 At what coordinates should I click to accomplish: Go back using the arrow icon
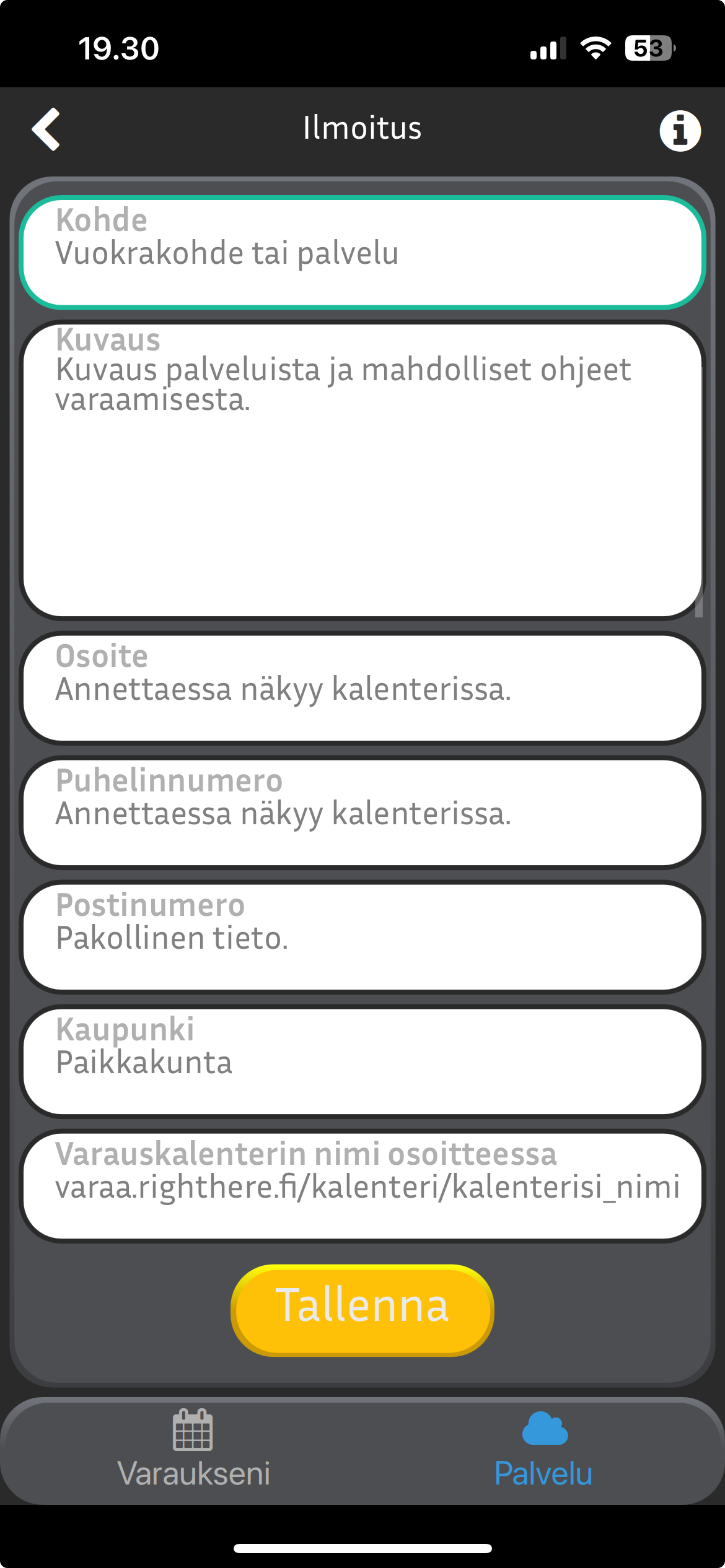pyautogui.click(x=46, y=129)
